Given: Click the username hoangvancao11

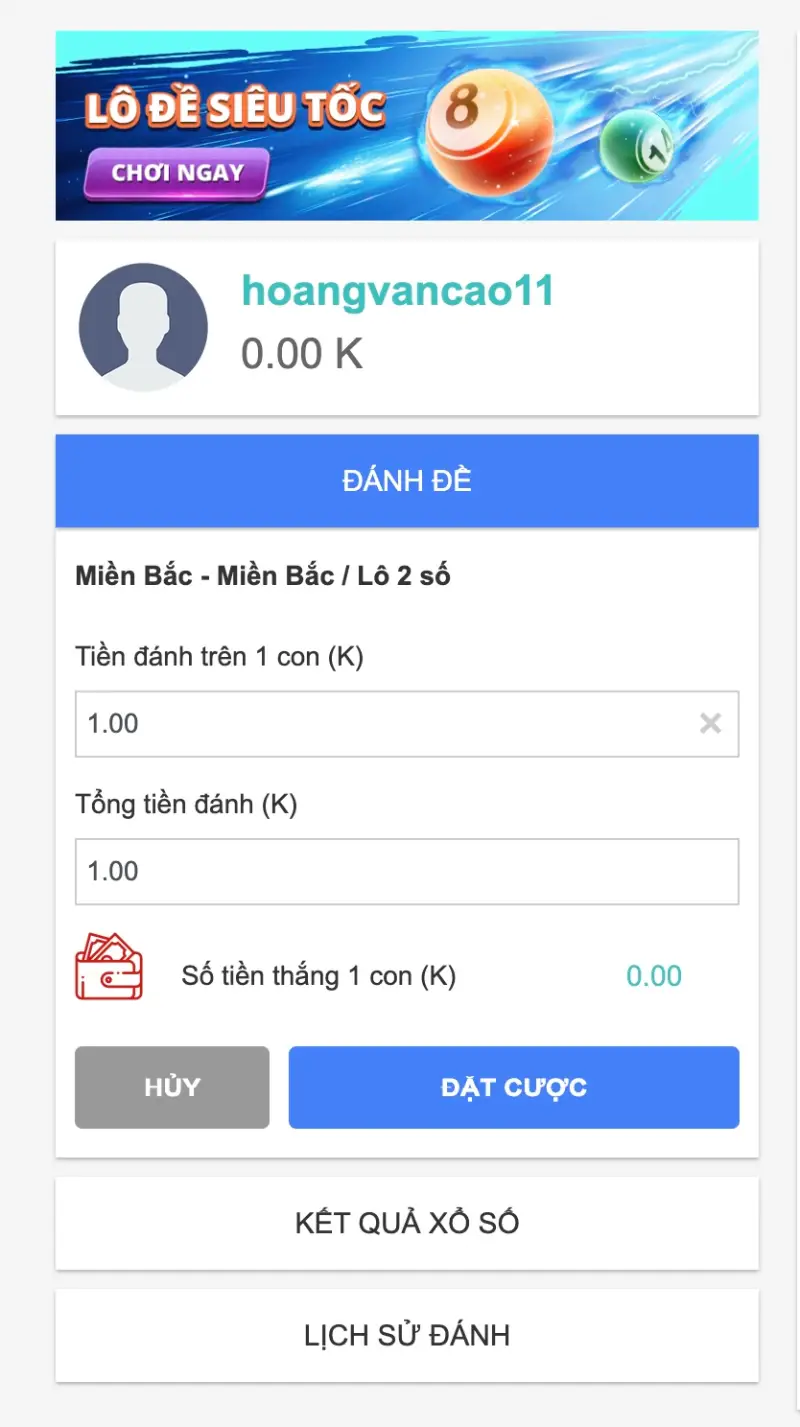Looking at the screenshot, I should pyautogui.click(x=397, y=291).
